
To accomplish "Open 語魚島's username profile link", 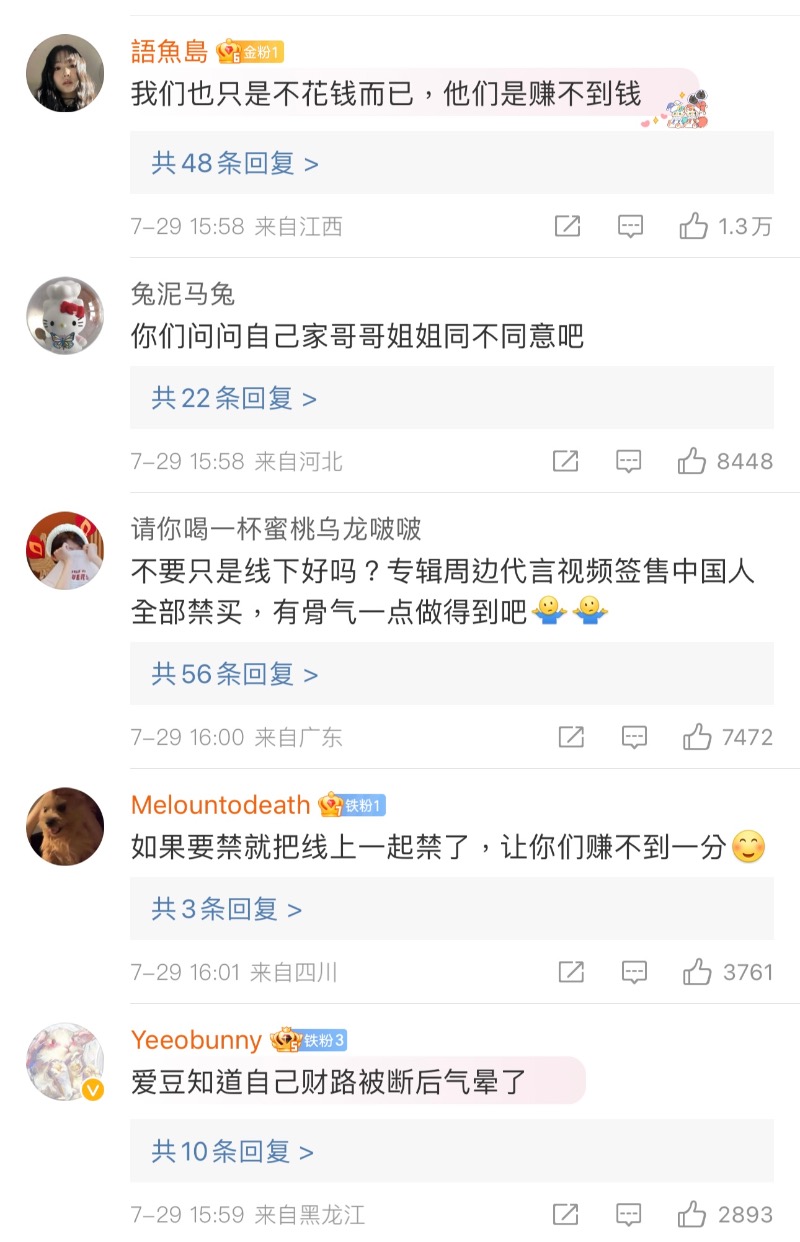I will point(169,51).
